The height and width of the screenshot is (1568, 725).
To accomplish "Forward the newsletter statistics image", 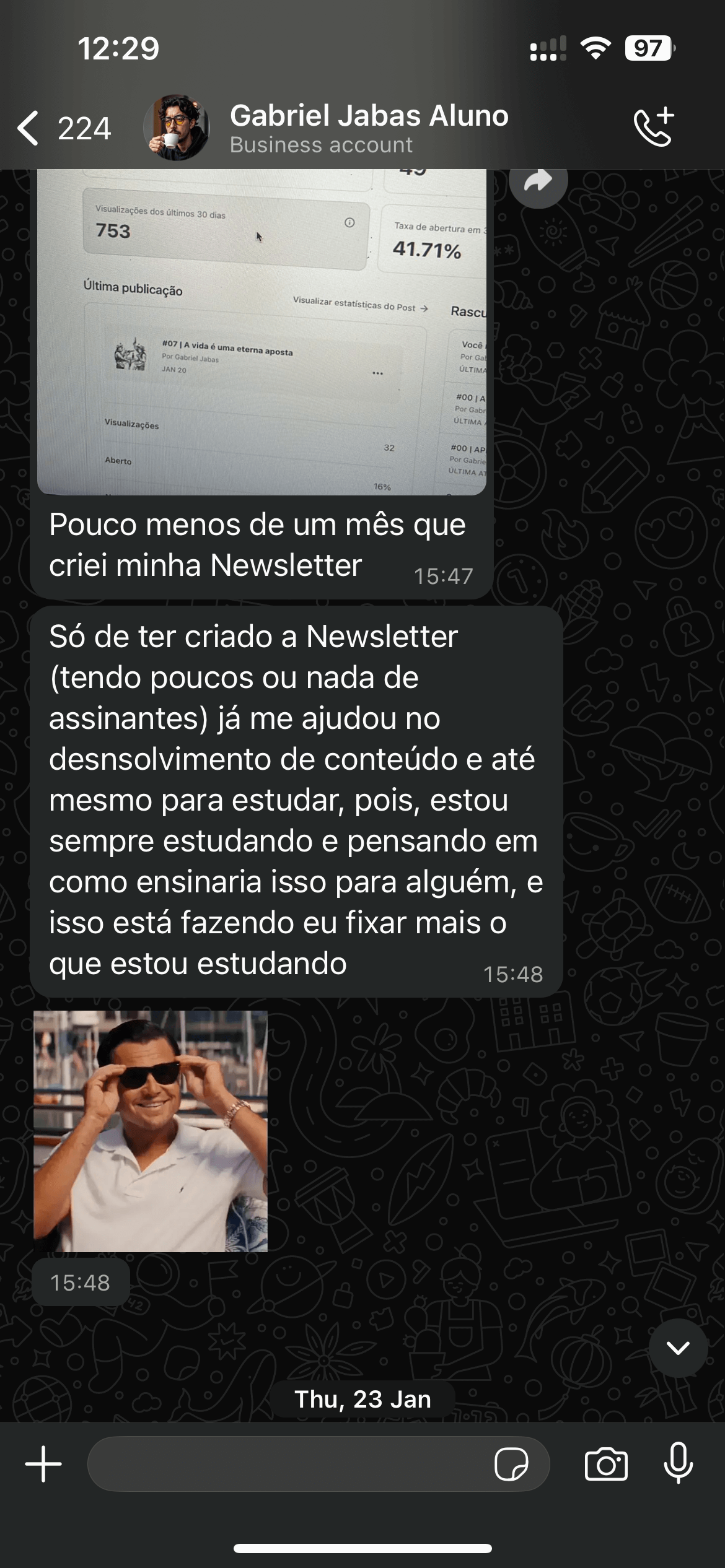I will (x=538, y=182).
